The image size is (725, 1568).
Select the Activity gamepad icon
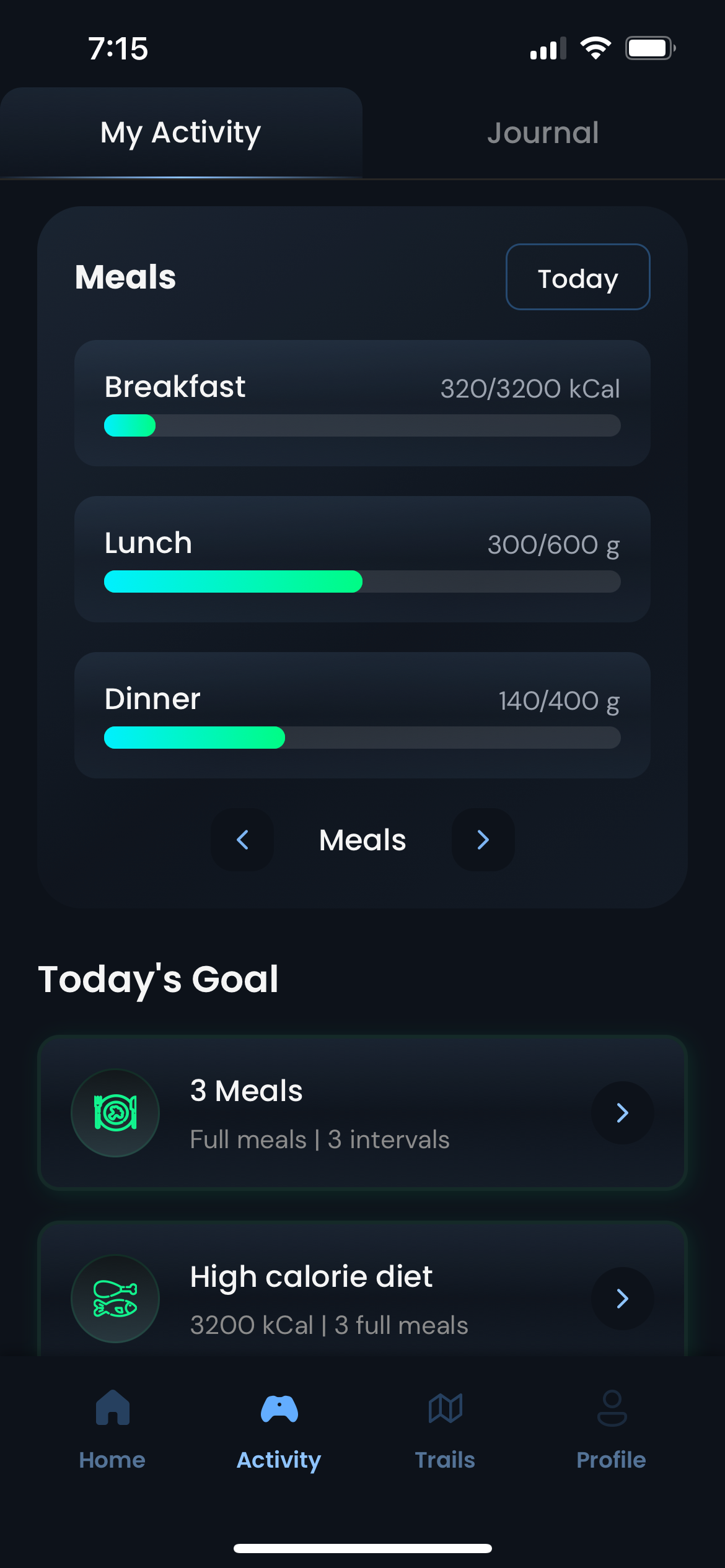(x=278, y=1409)
